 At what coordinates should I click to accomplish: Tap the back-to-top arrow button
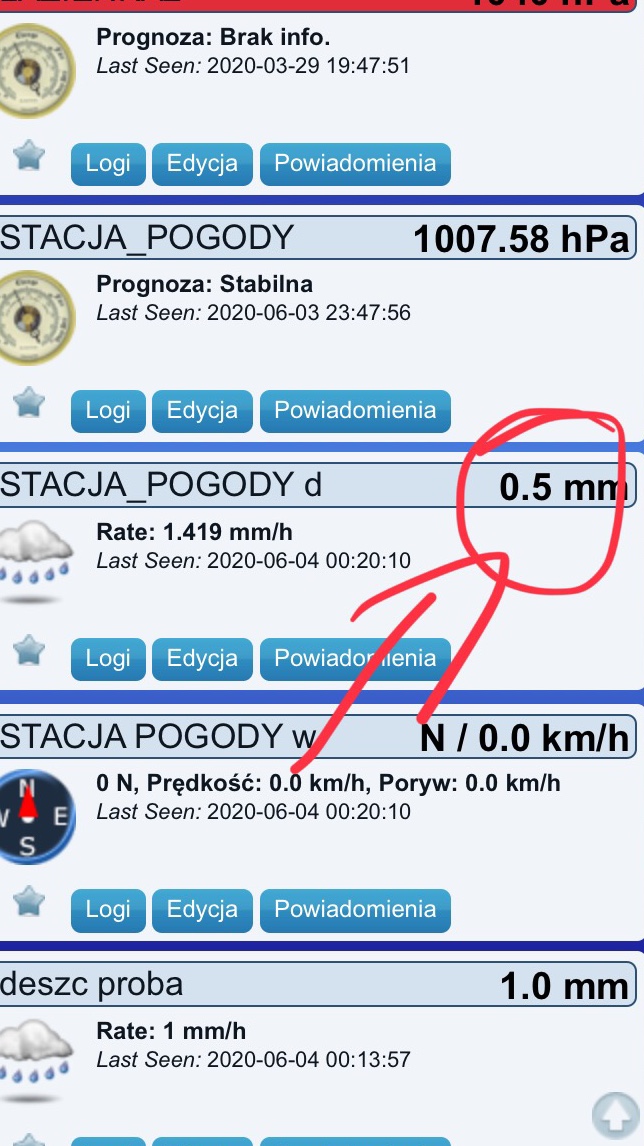click(616, 1117)
